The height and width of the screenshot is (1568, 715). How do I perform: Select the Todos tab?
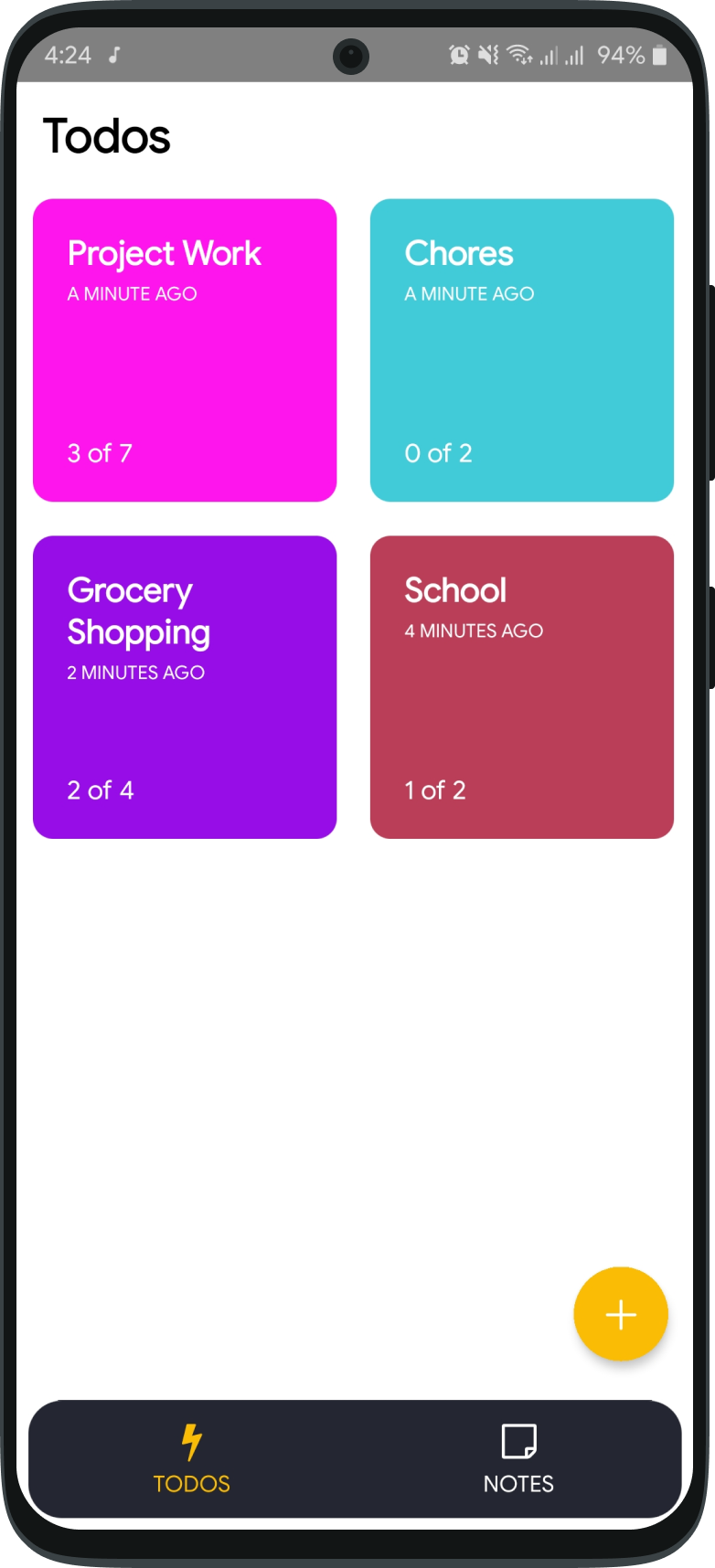192,1459
